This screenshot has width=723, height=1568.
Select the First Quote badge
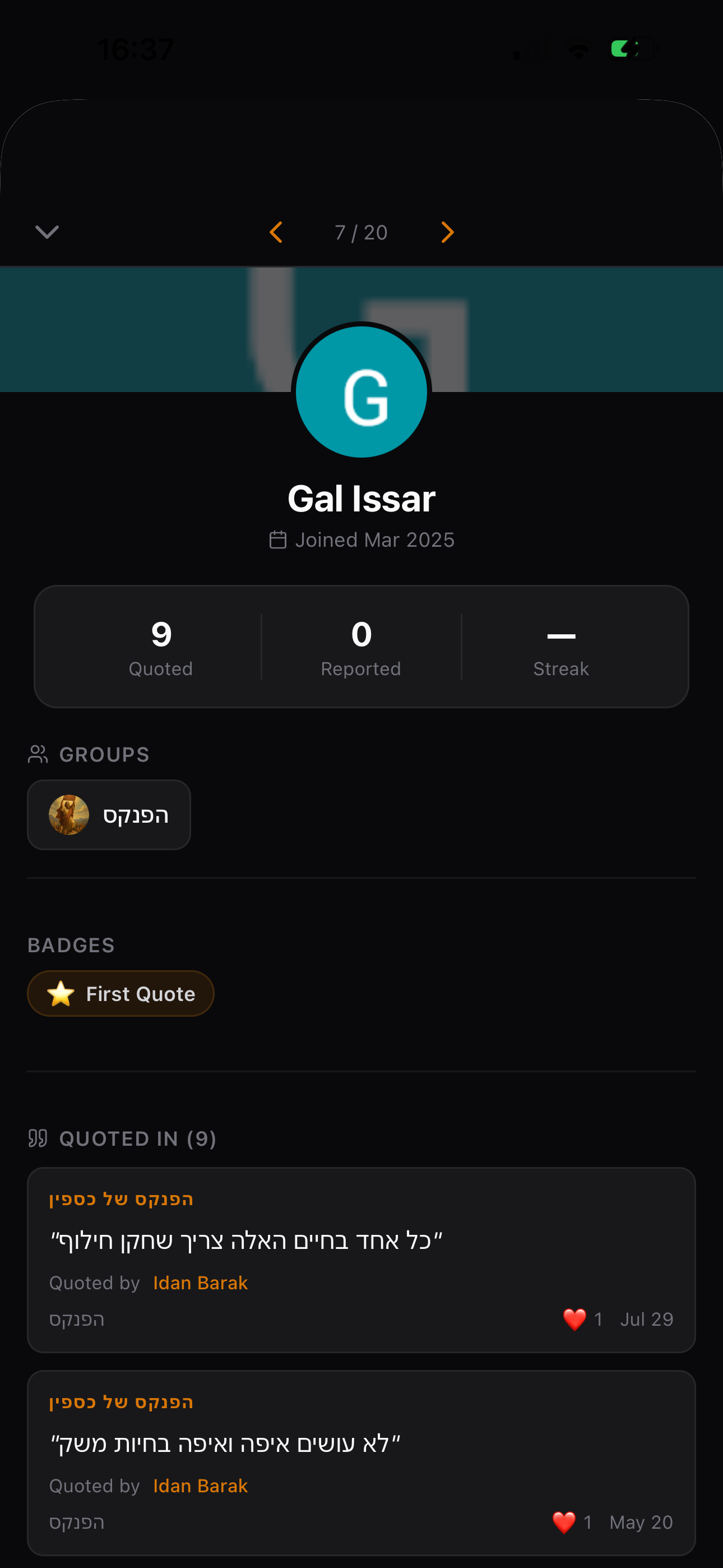pyautogui.click(x=121, y=993)
